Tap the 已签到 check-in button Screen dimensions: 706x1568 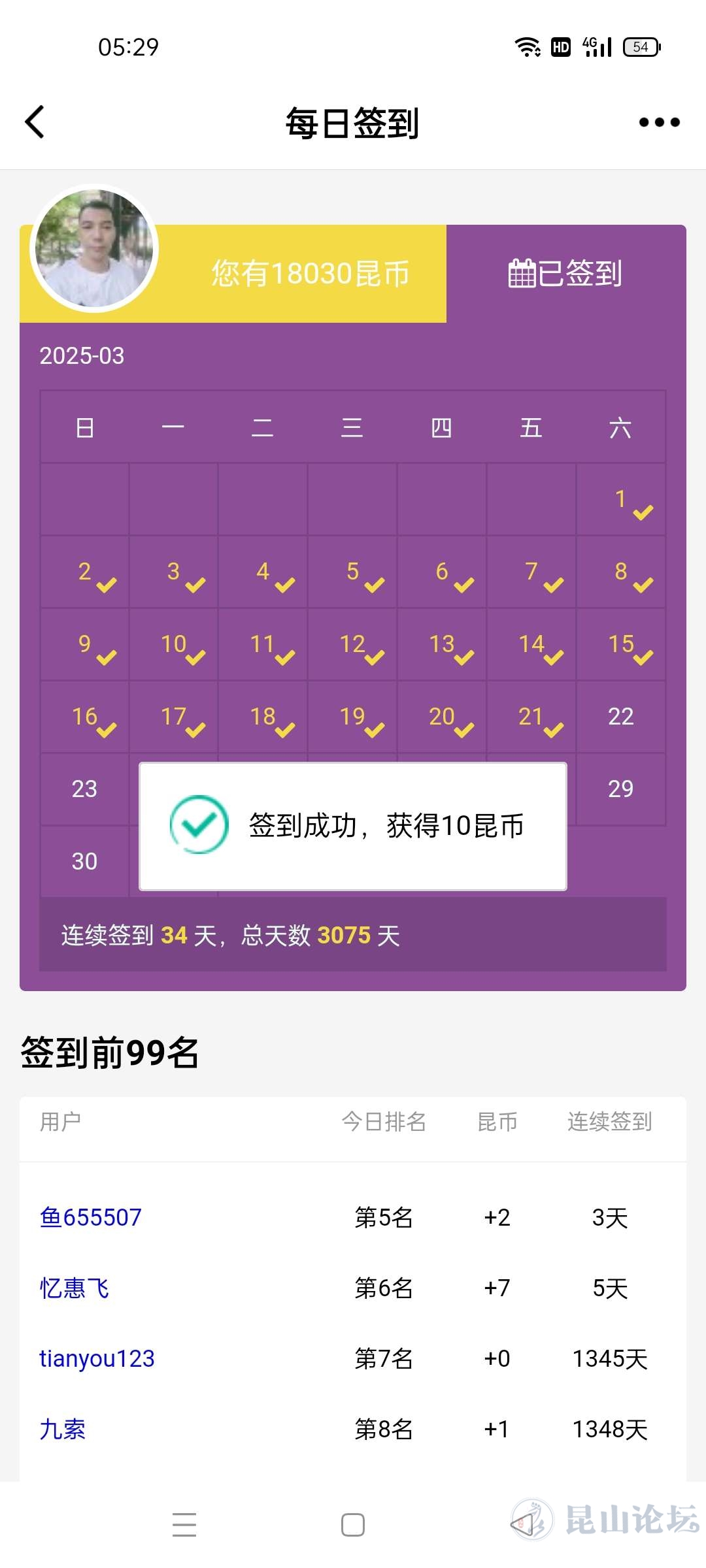click(x=565, y=273)
